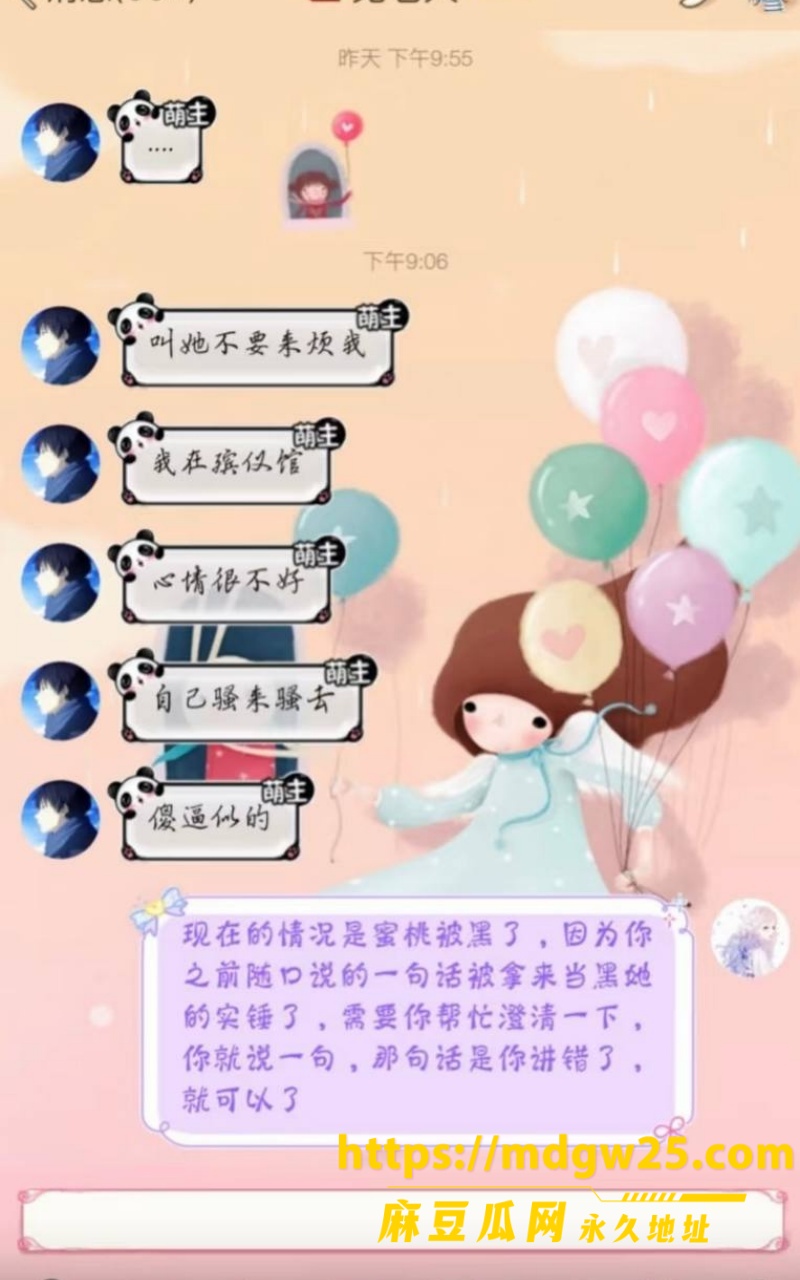Open my avatar beside the purple message

743,939
